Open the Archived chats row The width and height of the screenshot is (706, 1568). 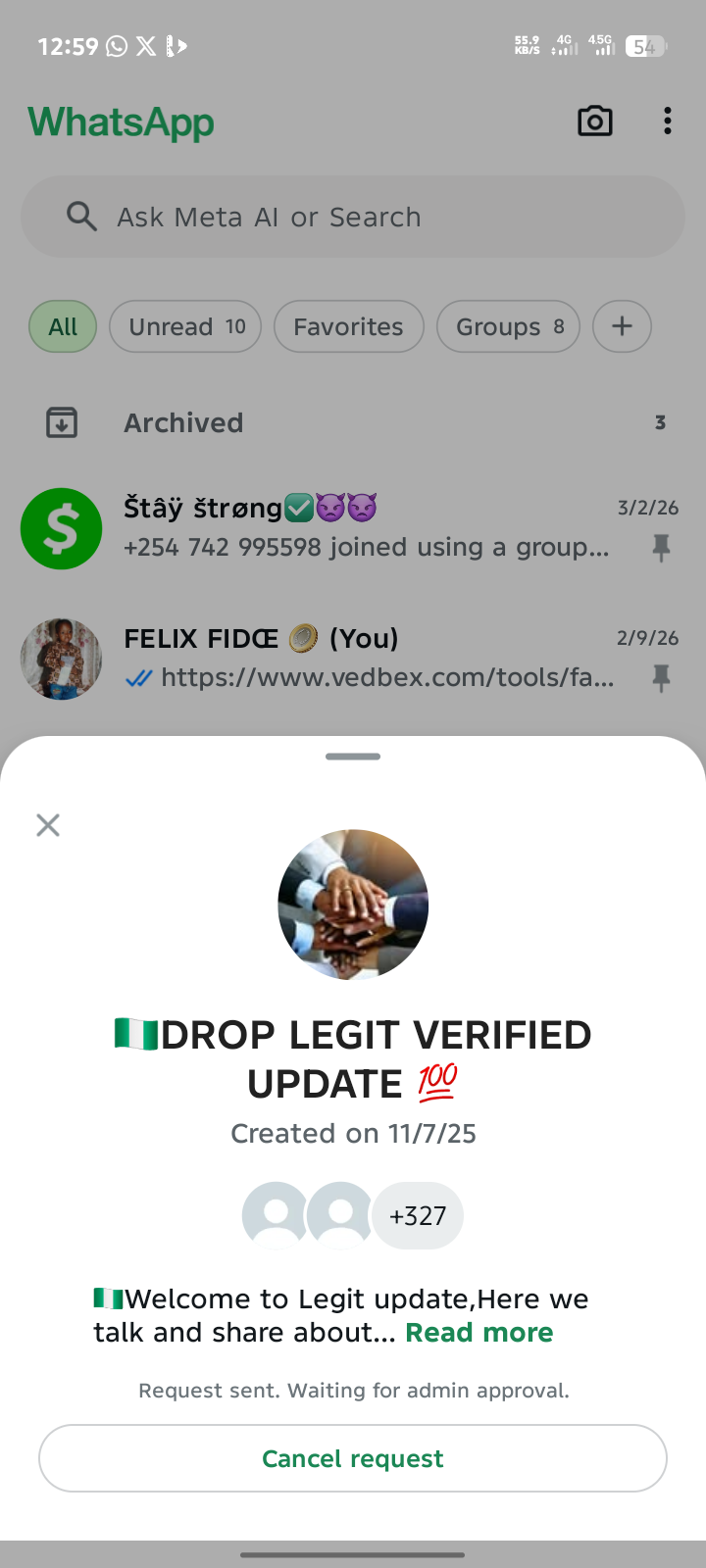coord(353,423)
